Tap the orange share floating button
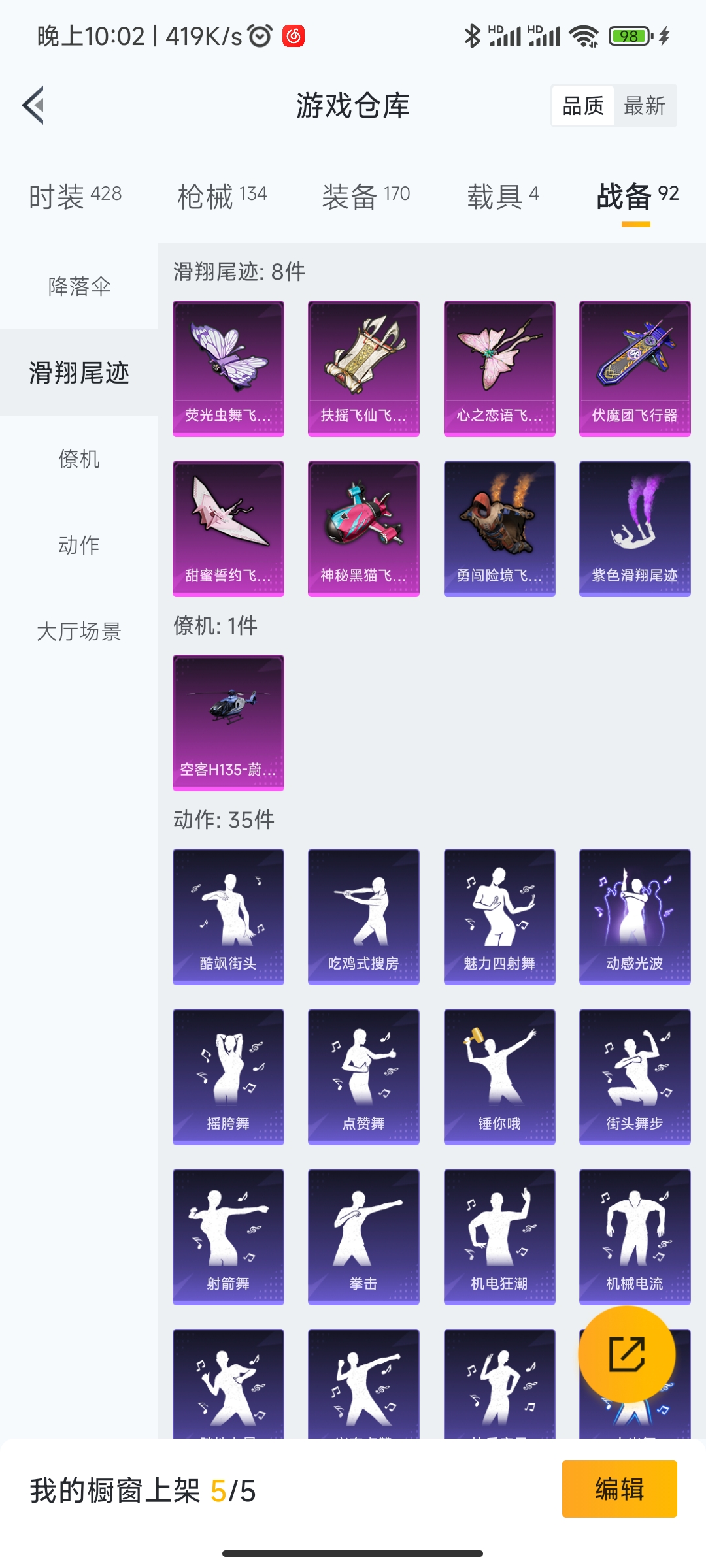The image size is (706, 1568). (x=626, y=1354)
